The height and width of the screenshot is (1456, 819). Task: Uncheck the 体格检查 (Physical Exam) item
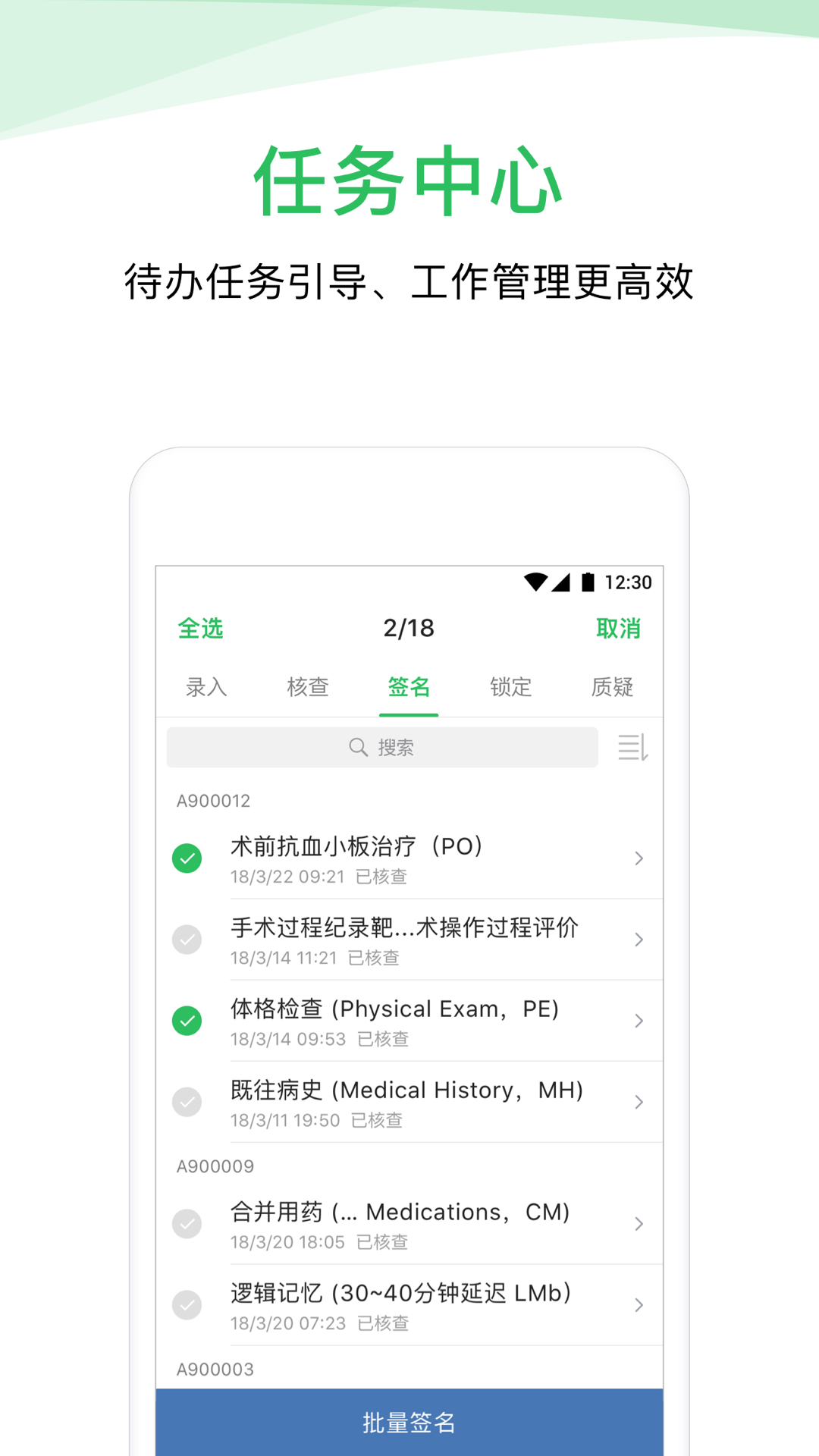coord(187,1021)
